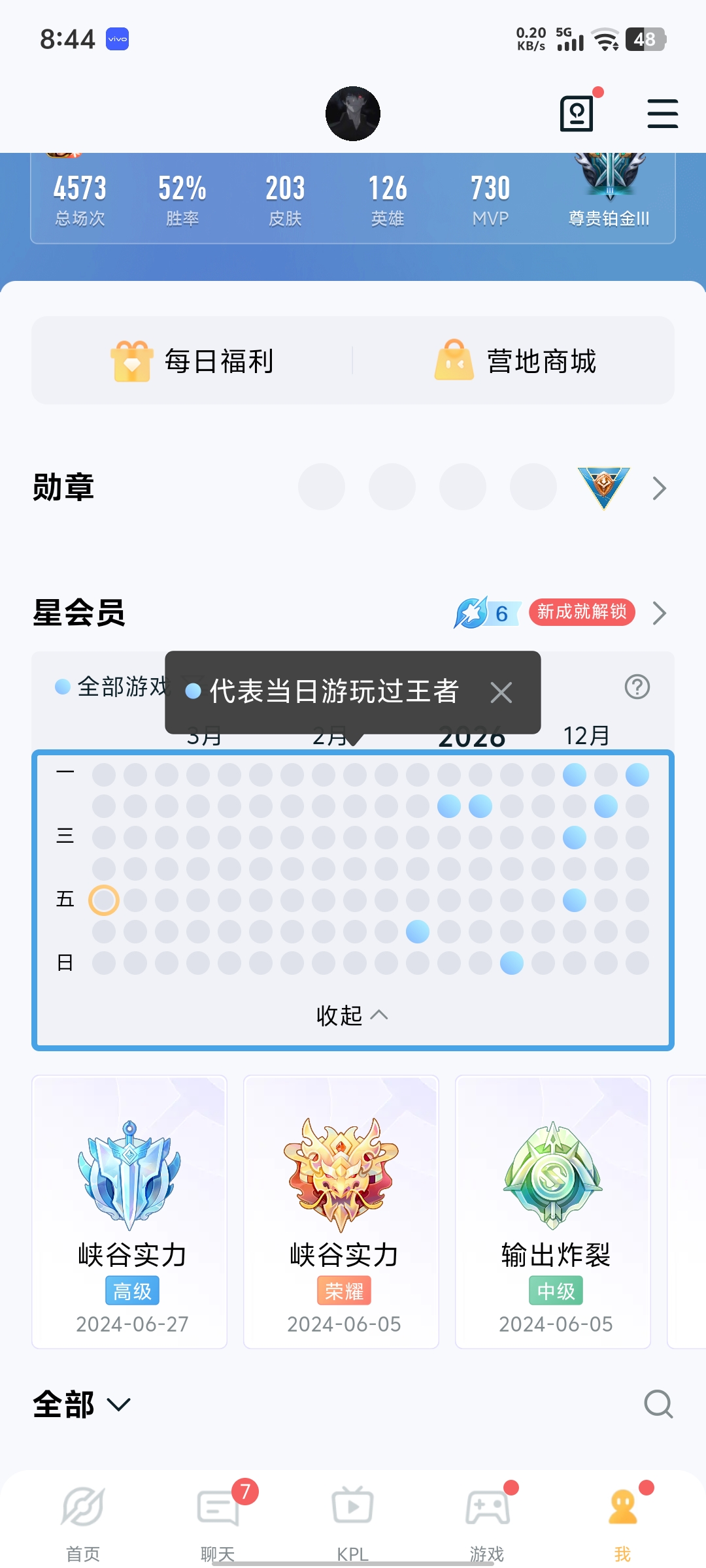Open 输出炸裂 中级 achievement card
The image size is (706, 1568).
[x=553, y=1211]
